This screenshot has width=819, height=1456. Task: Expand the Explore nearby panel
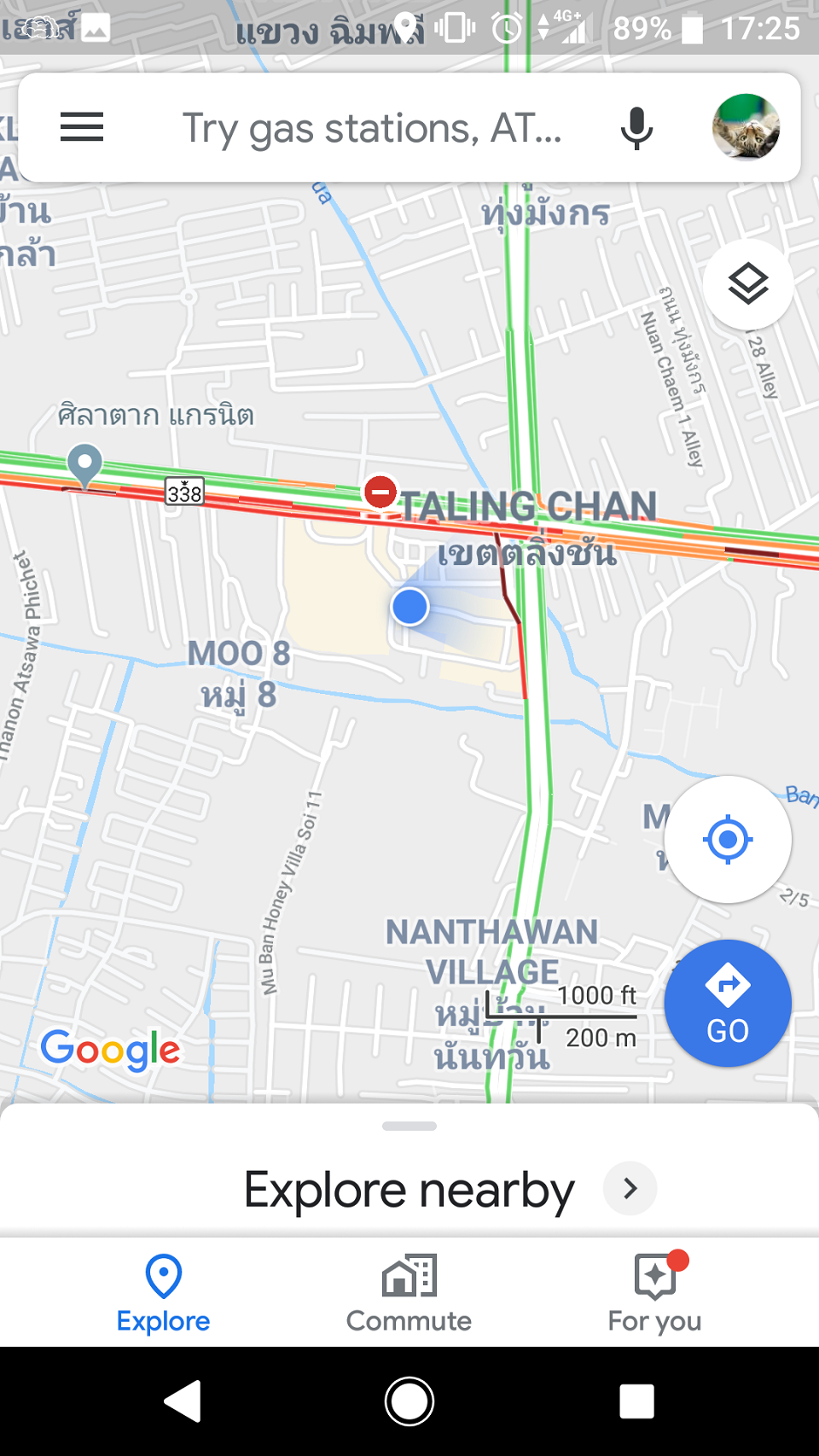pyautogui.click(x=409, y=1189)
